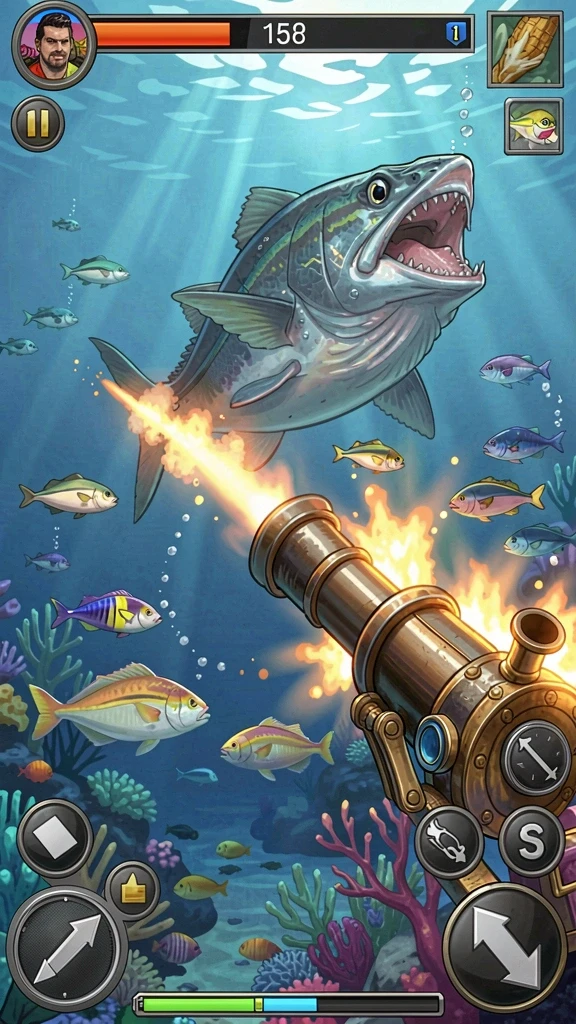Tap the fish swap round button

(449, 842)
